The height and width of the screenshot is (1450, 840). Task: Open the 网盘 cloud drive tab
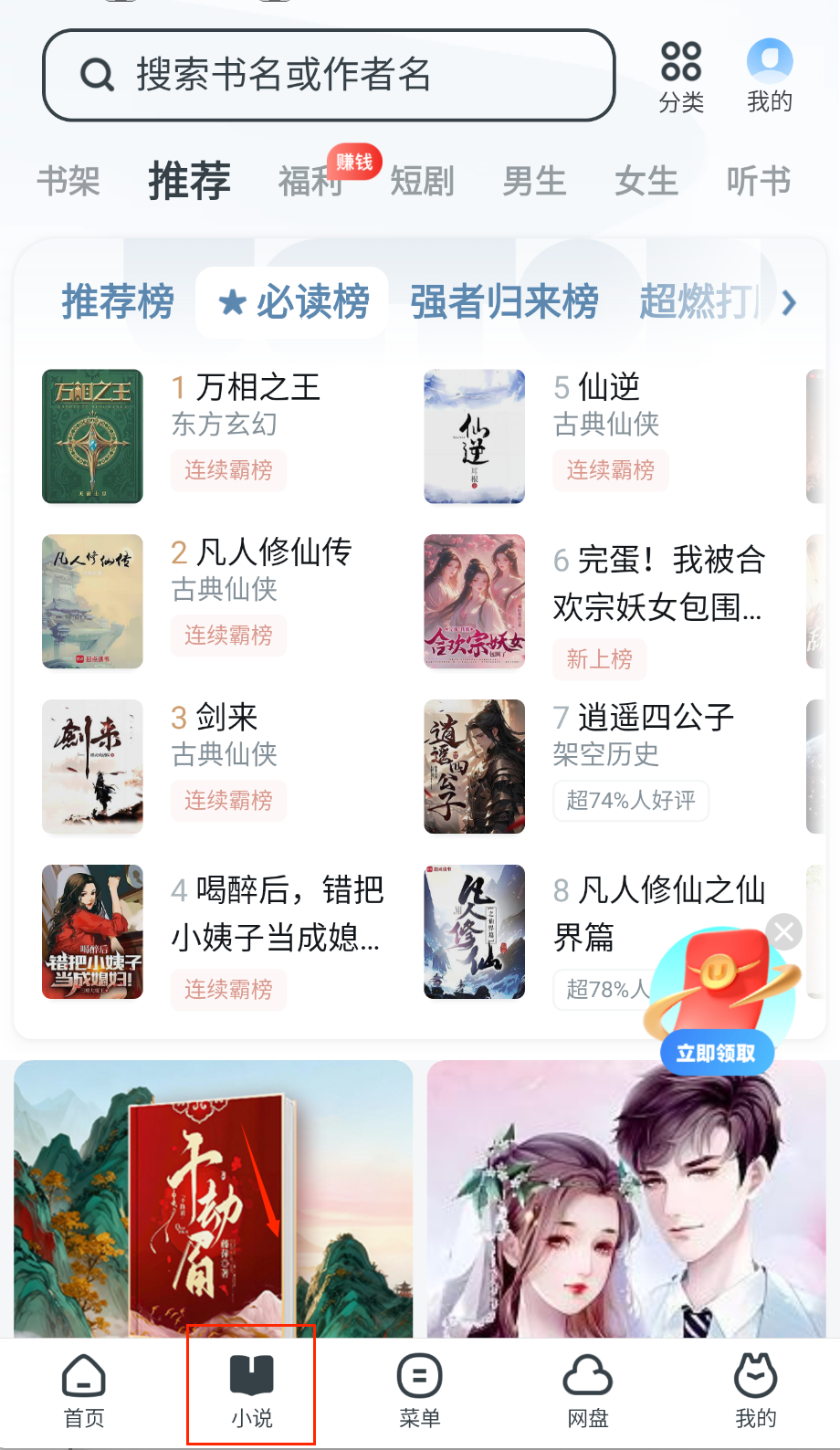tap(587, 1390)
